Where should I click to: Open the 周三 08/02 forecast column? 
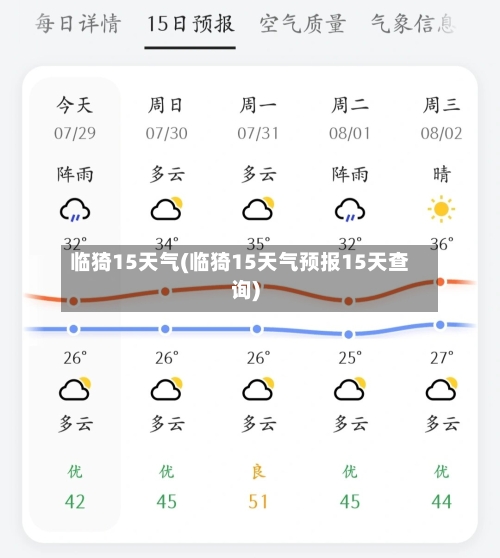(x=441, y=304)
